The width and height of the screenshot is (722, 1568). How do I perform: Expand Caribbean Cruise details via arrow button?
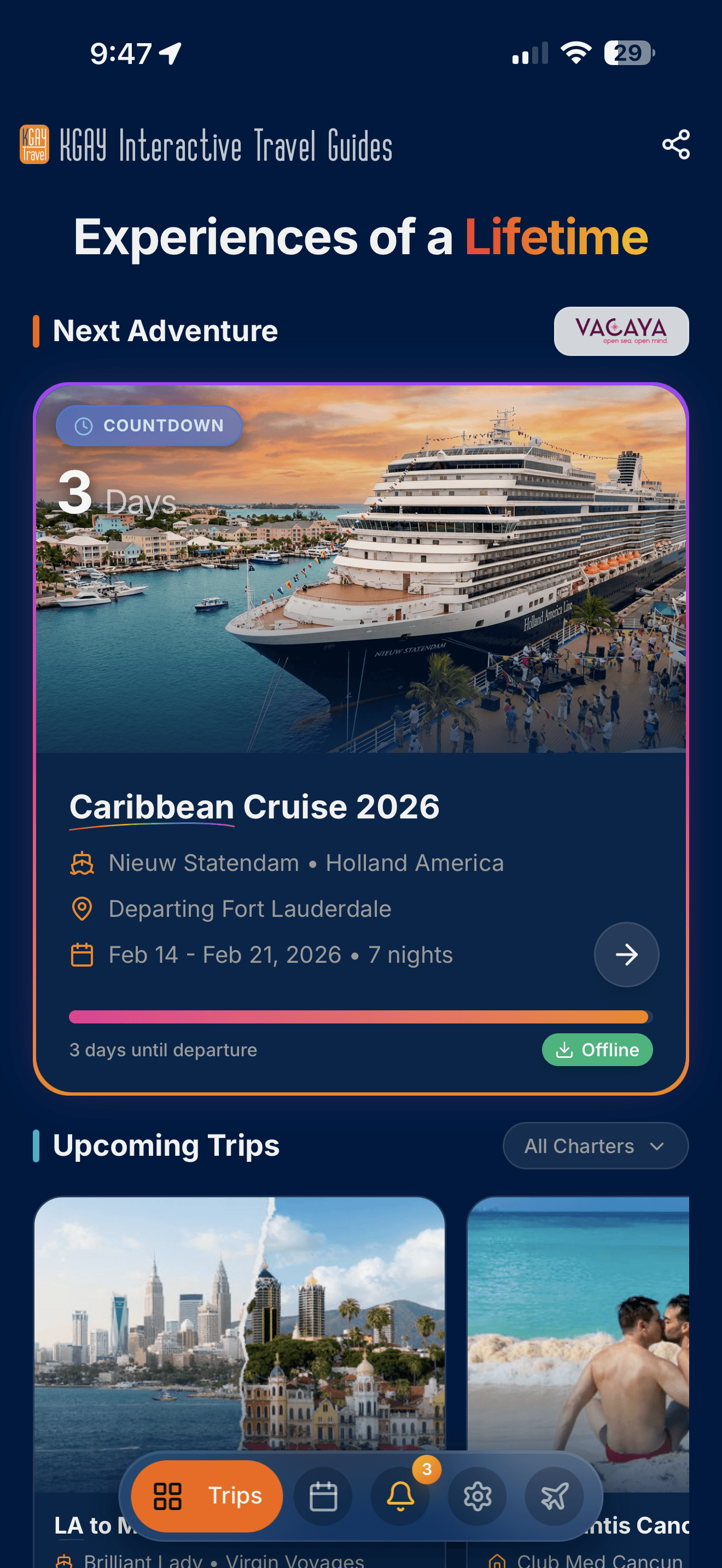point(626,955)
